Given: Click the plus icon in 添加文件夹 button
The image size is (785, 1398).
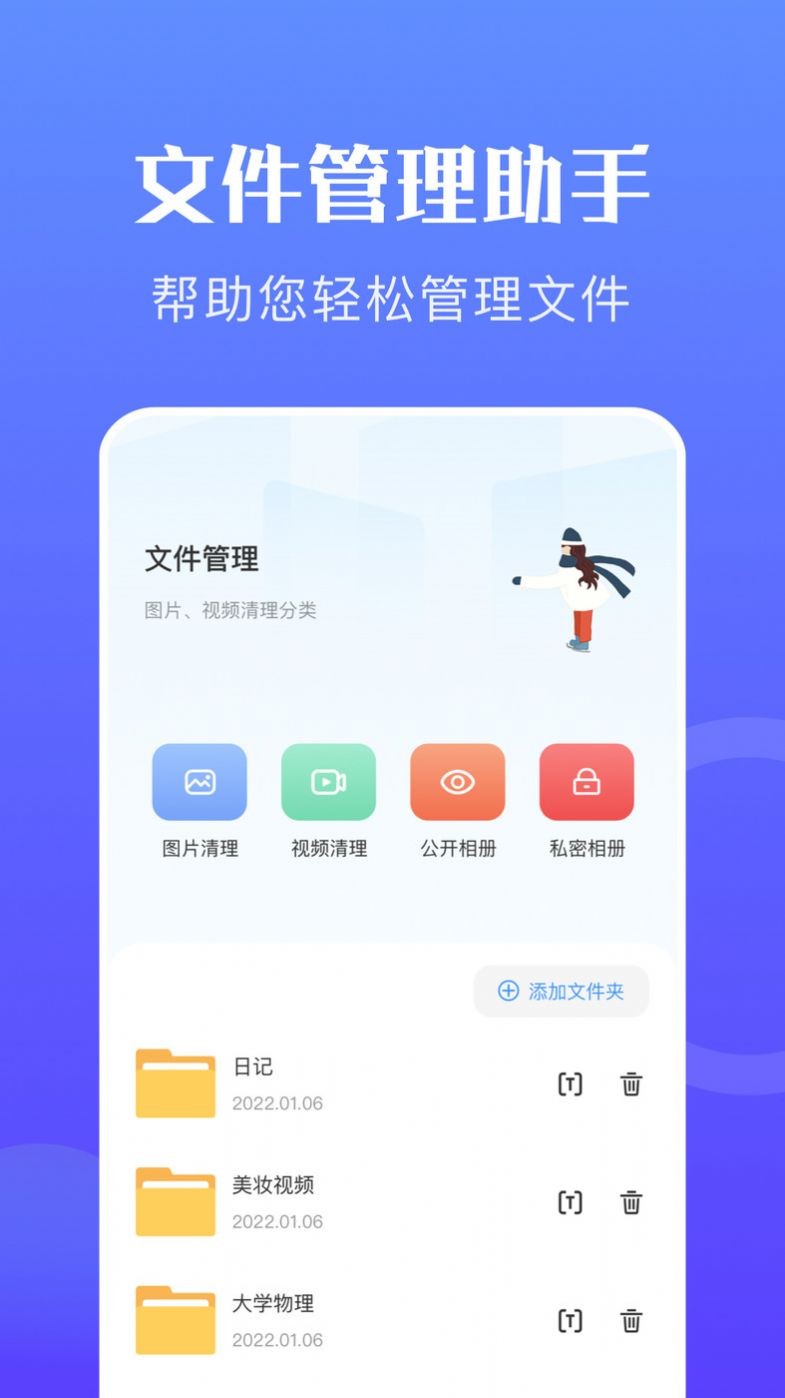Looking at the screenshot, I should pos(507,991).
